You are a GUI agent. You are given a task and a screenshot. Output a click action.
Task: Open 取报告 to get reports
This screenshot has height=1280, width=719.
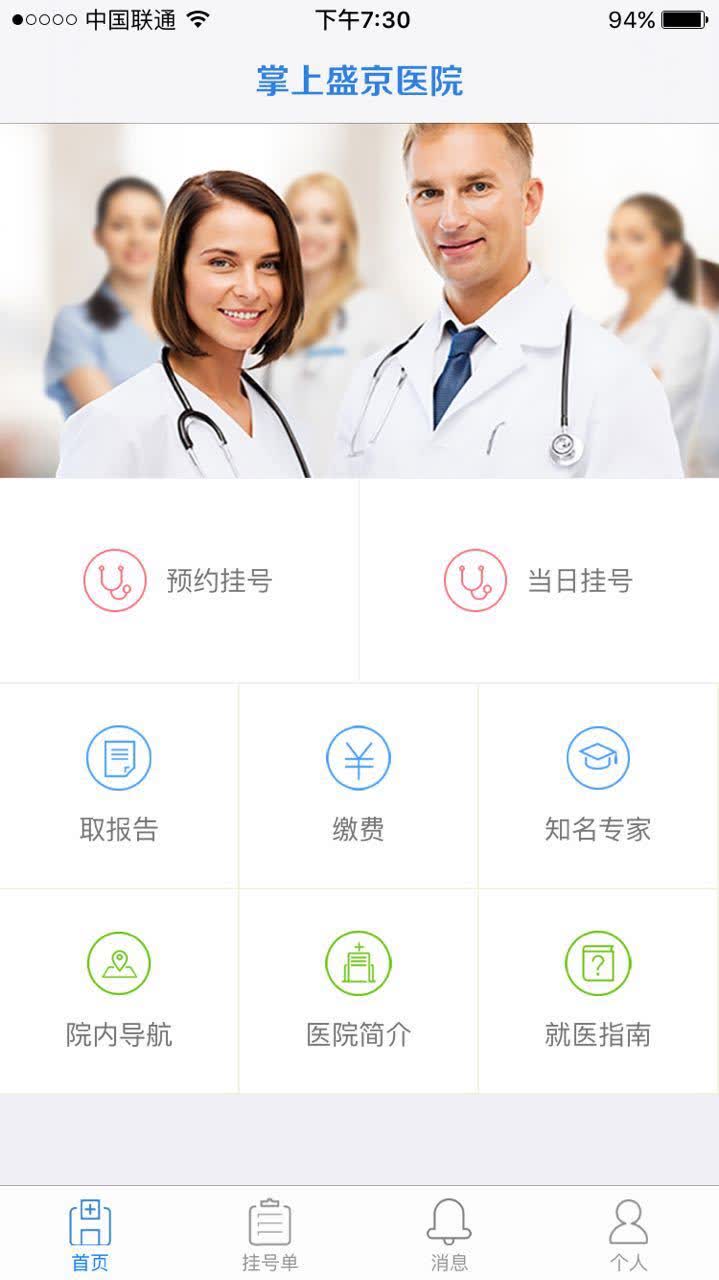[x=119, y=786]
